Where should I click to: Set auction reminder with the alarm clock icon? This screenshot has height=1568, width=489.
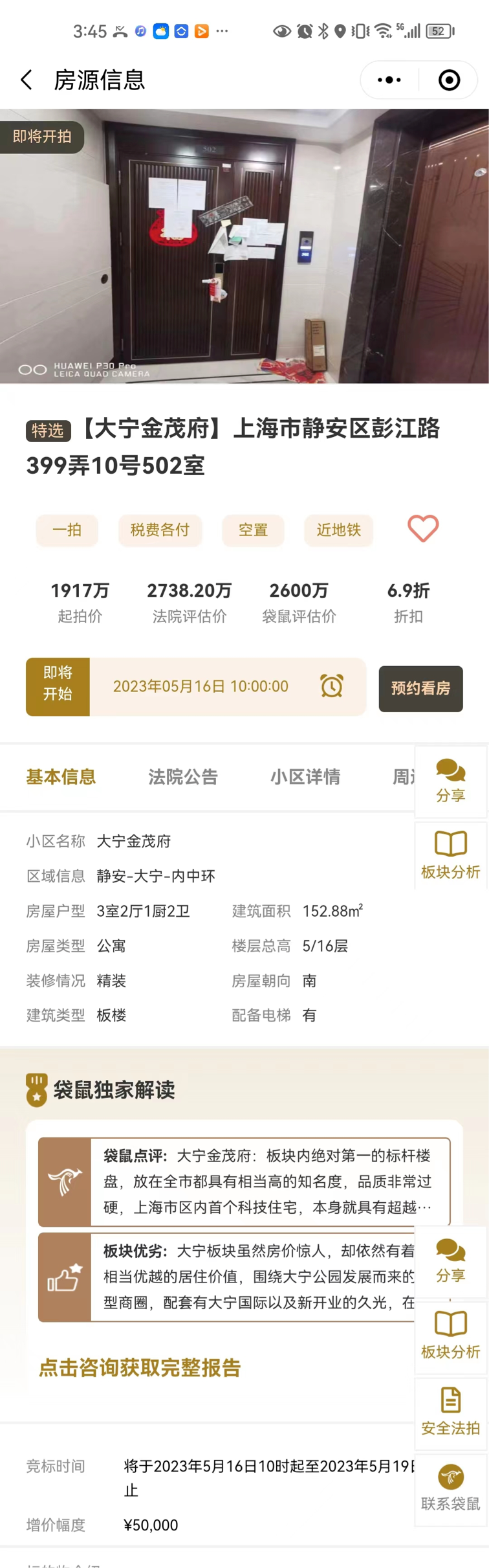pos(332,686)
